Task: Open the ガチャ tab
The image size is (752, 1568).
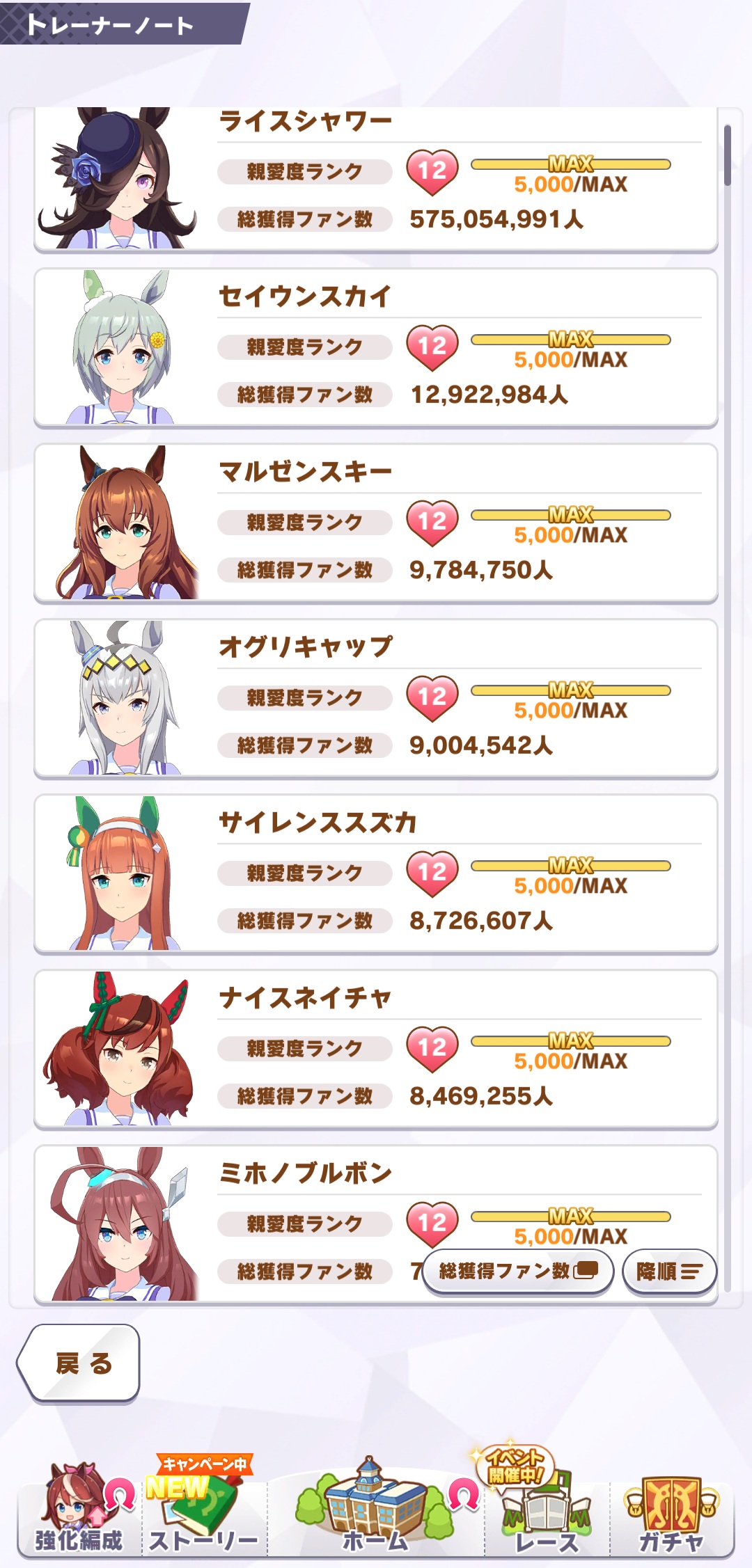Action: click(671, 1510)
